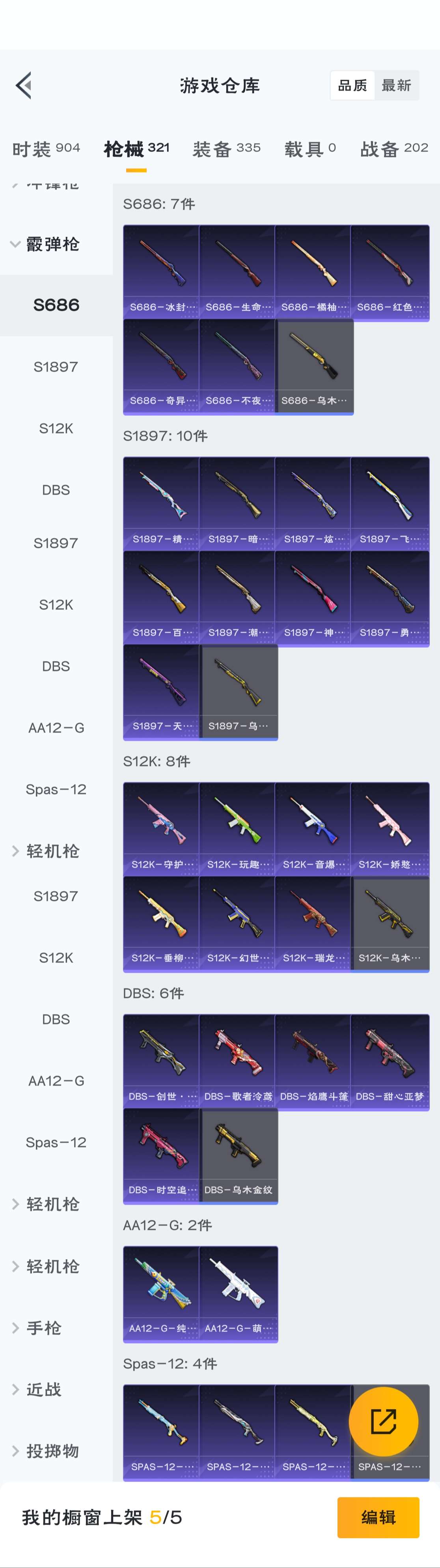Open the S686-乌木 skin tile
The height and width of the screenshot is (1568, 440).
click(x=314, y=365)
